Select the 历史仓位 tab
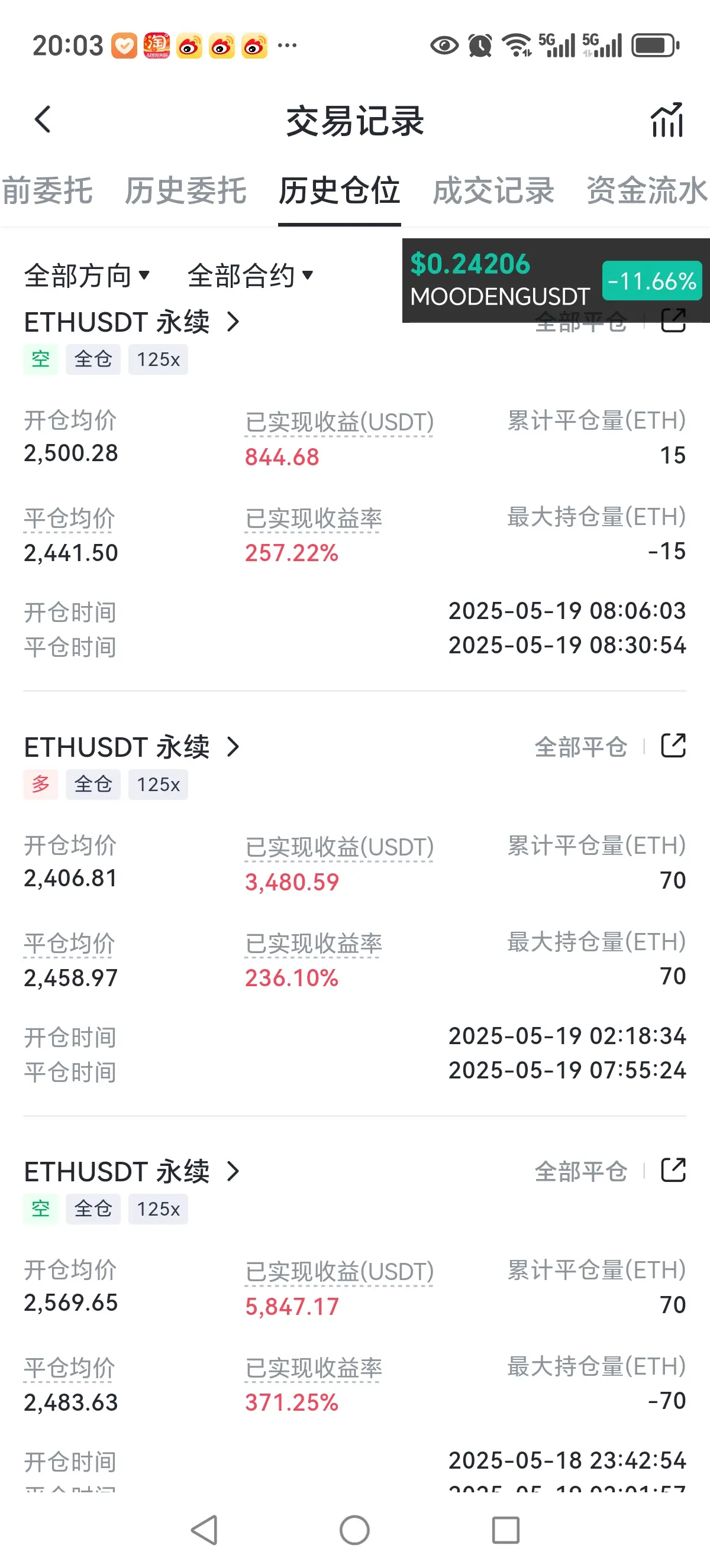Screen dimensions: 710x1568 (339, 191)
